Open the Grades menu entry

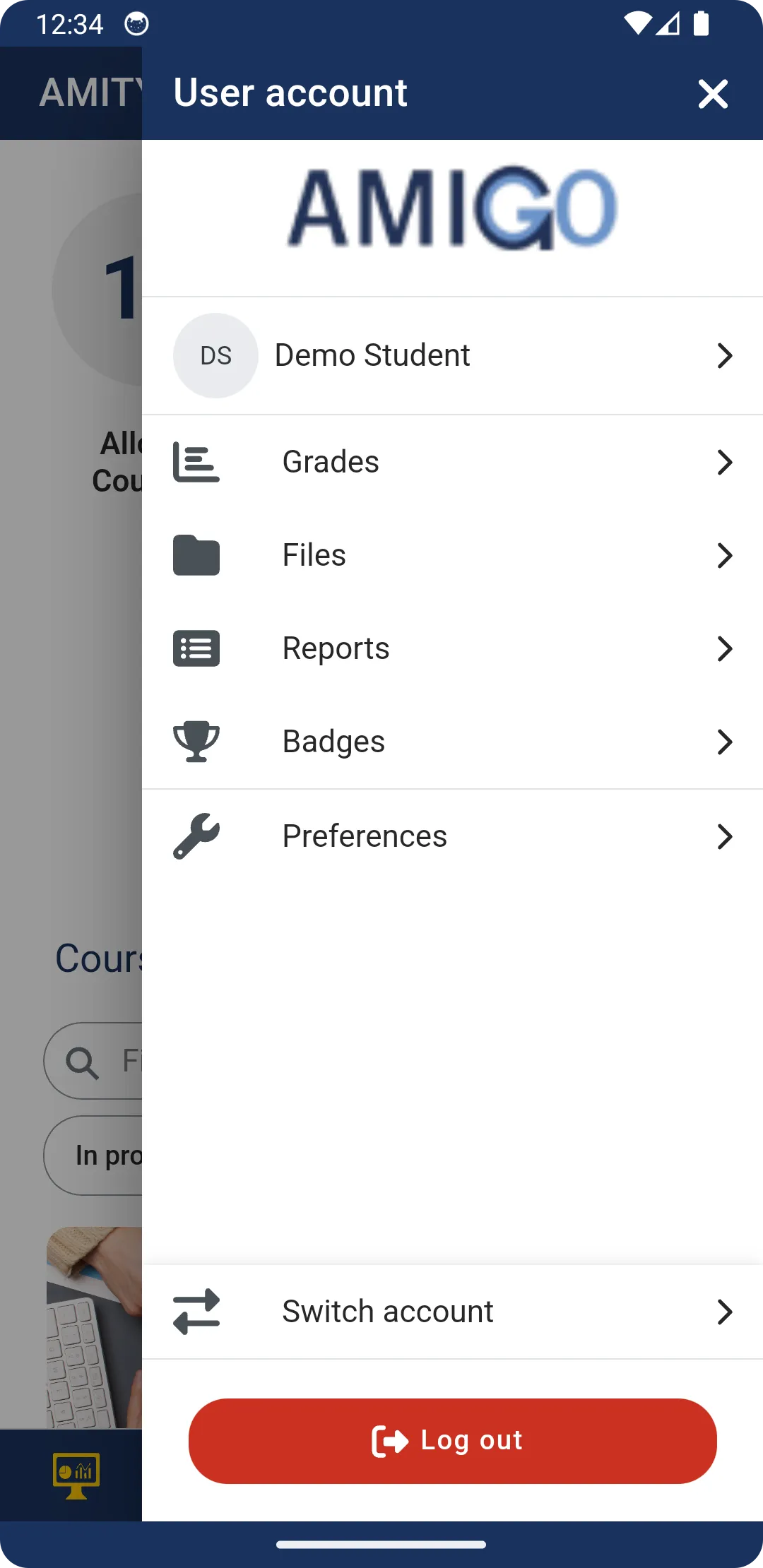tap(452, 462)
